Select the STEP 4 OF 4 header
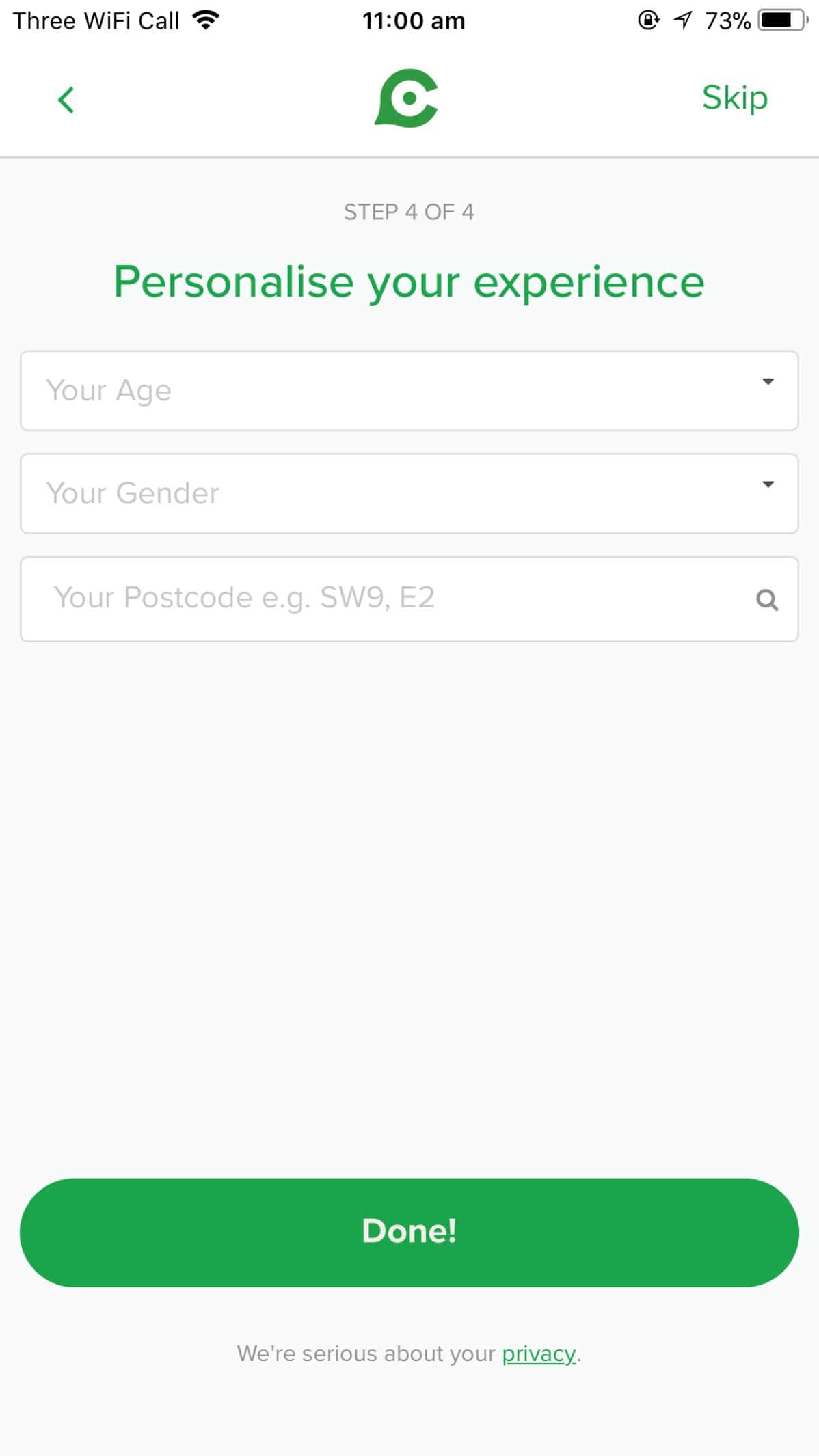 click(x=408, y=212)
